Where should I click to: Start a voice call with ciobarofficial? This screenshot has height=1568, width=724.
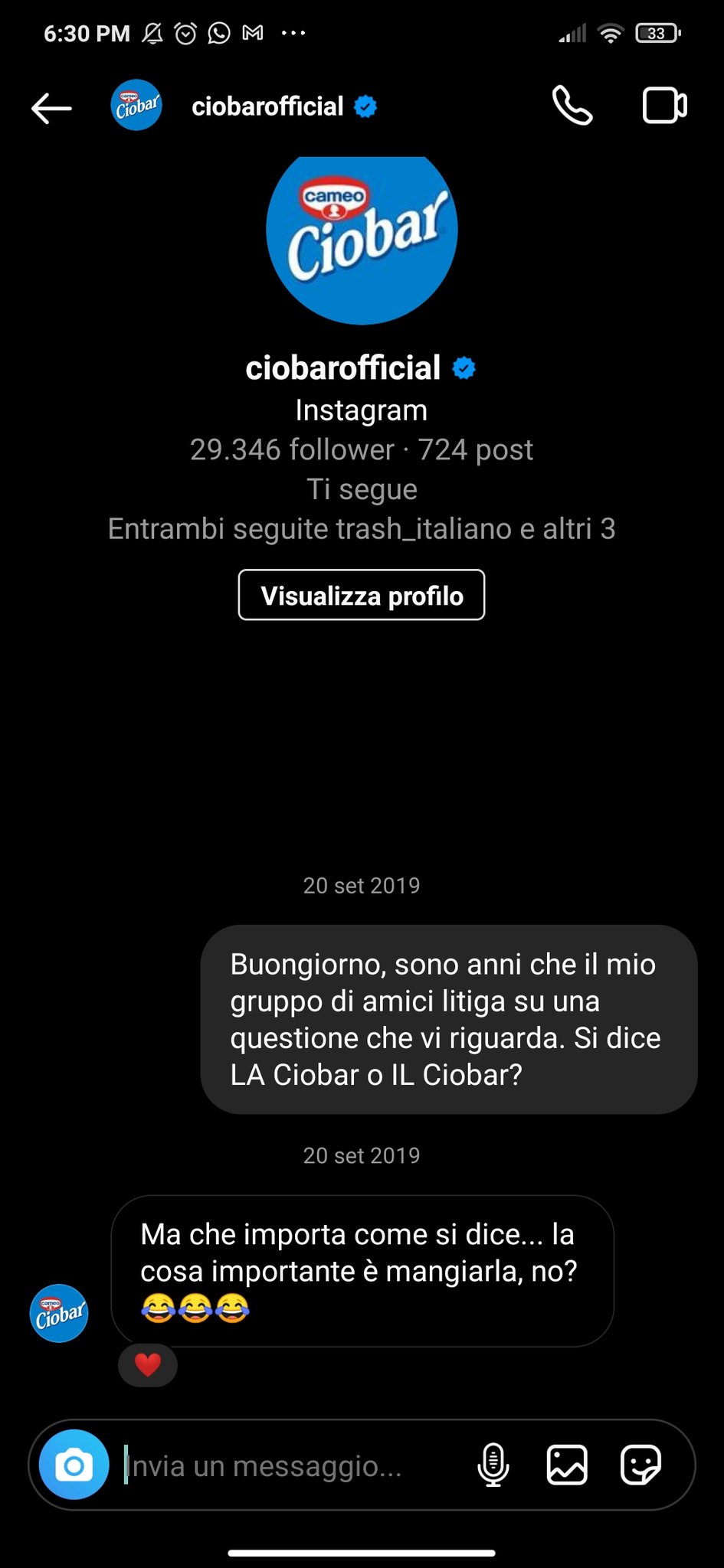[572, 106]
